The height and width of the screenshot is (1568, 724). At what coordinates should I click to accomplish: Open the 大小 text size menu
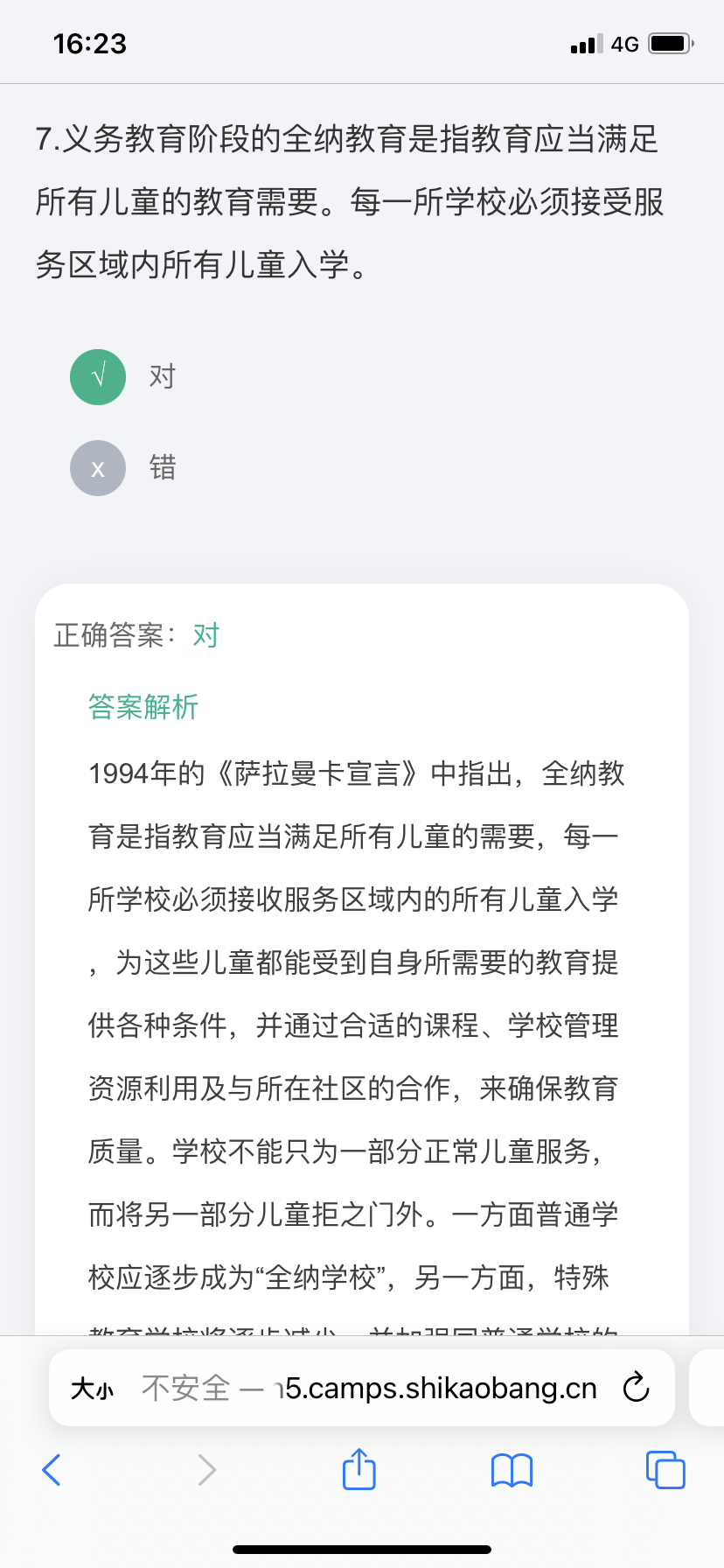click(x=93, y=1389)
